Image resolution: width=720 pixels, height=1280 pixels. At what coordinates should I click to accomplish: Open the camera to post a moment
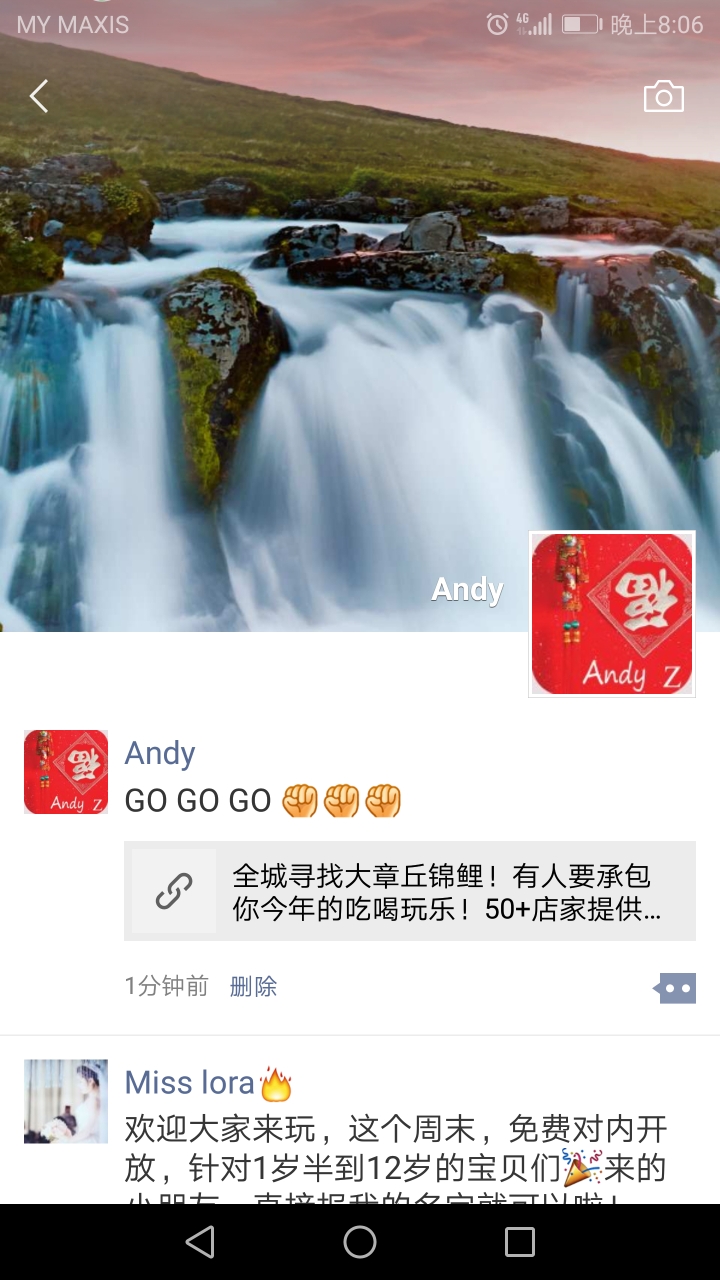pos(663,97)
